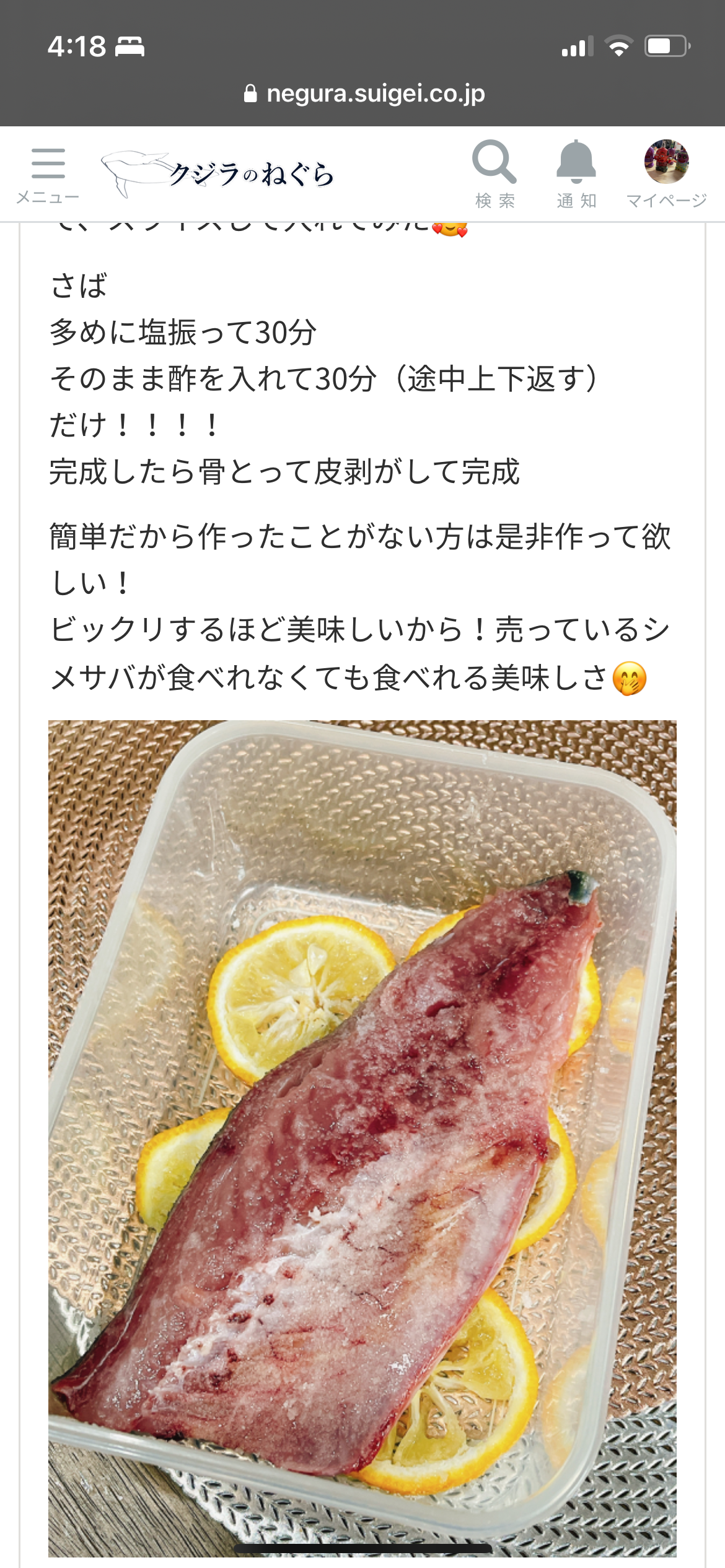Tap the 検索 search icon

click(x=494, y=174)
